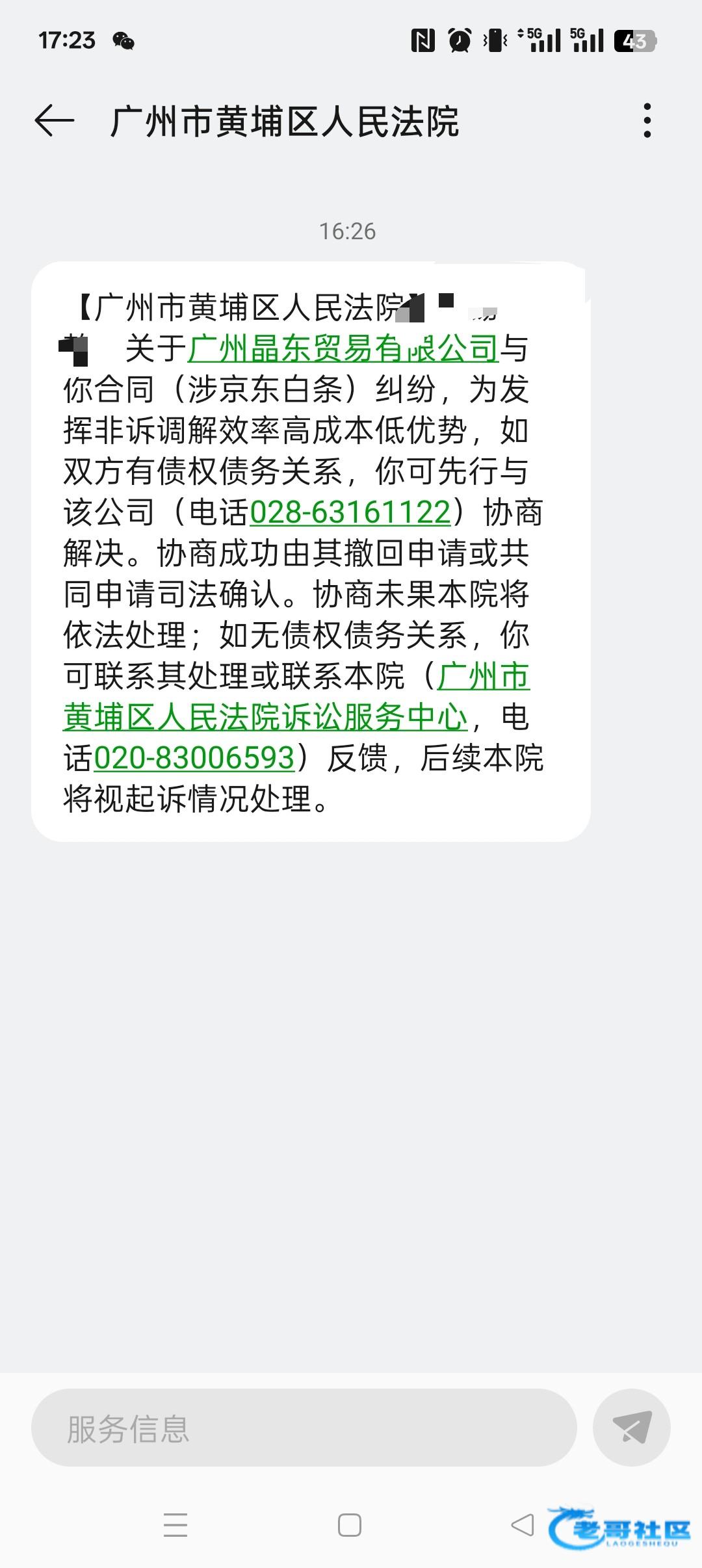Call the number 028-63161122

pyautogui.click(x=350, y=512)
